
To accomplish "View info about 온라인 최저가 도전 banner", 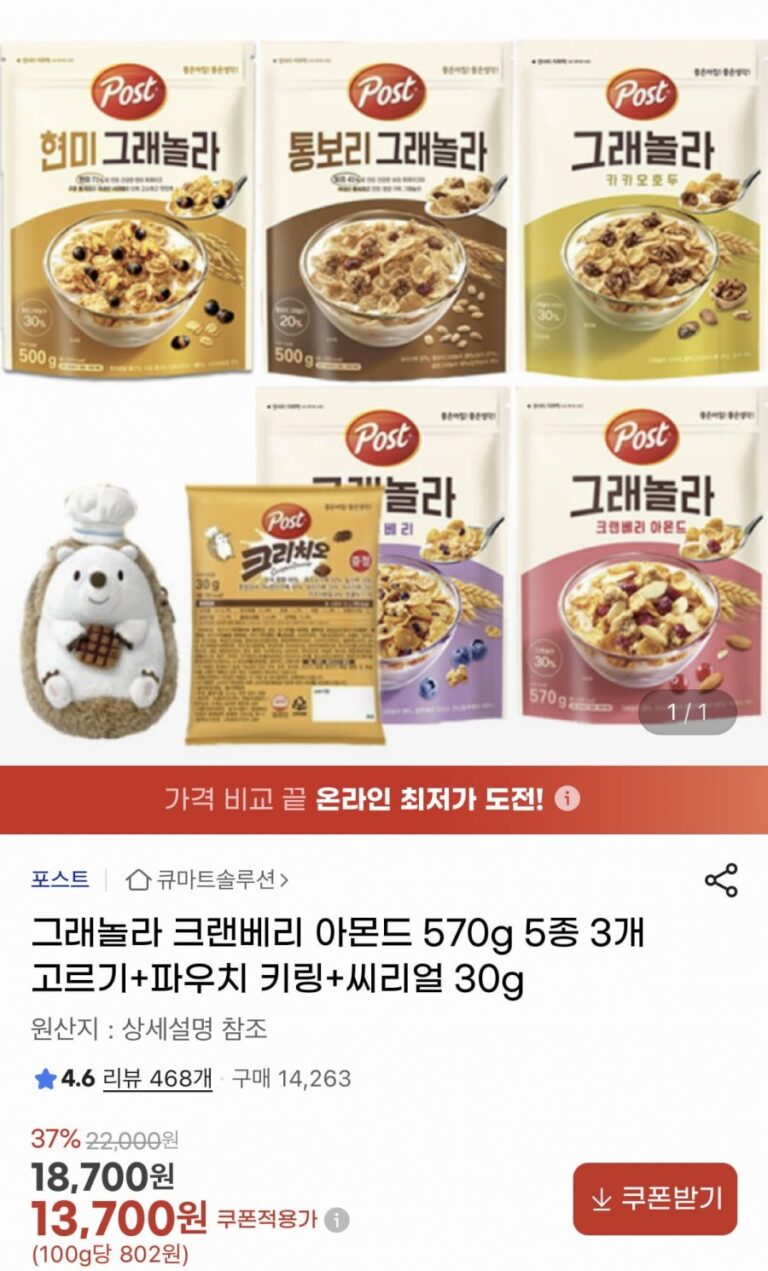I will coord(567,799).
